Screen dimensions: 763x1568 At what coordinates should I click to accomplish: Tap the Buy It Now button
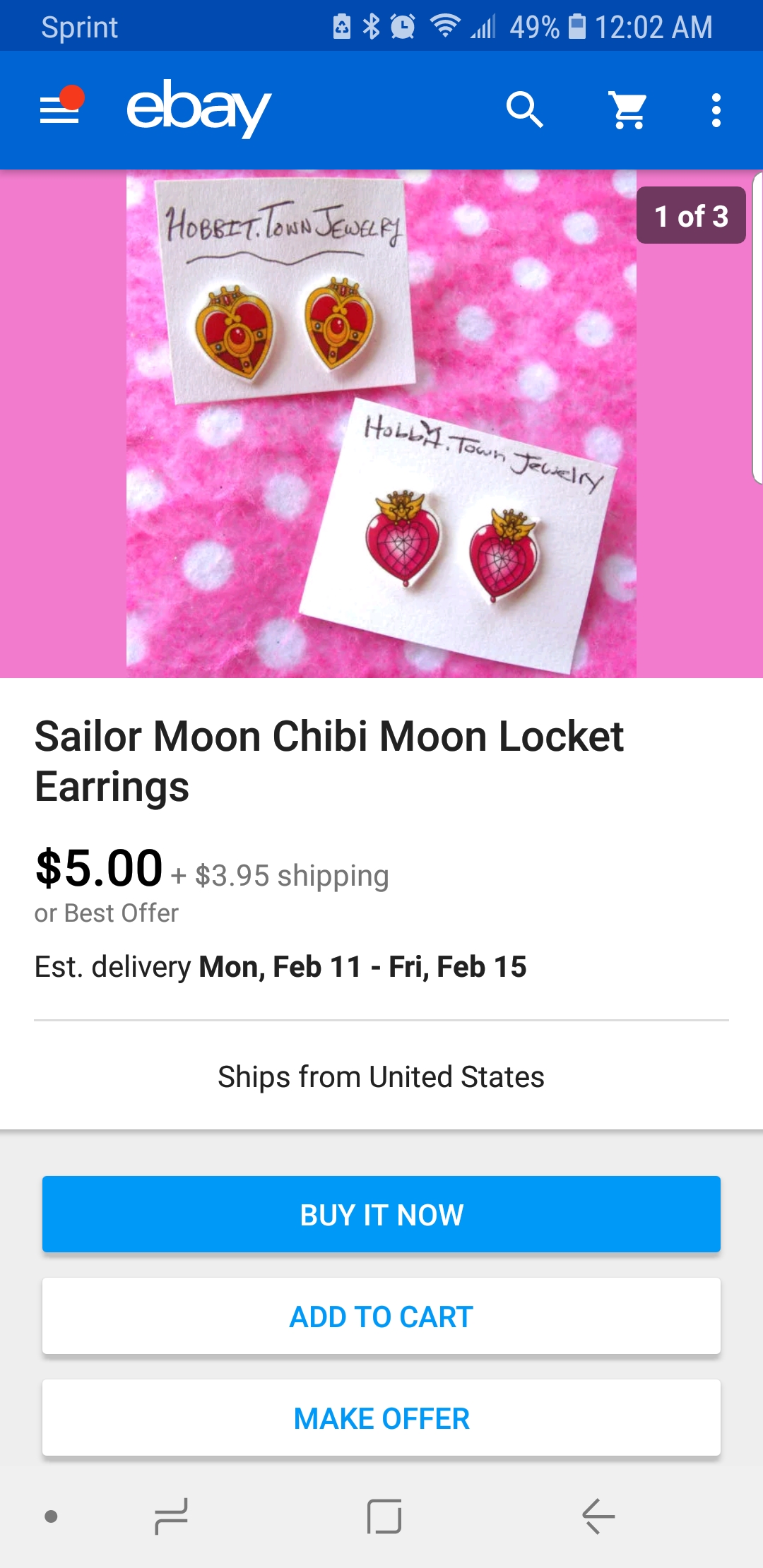pos(381,1214)
